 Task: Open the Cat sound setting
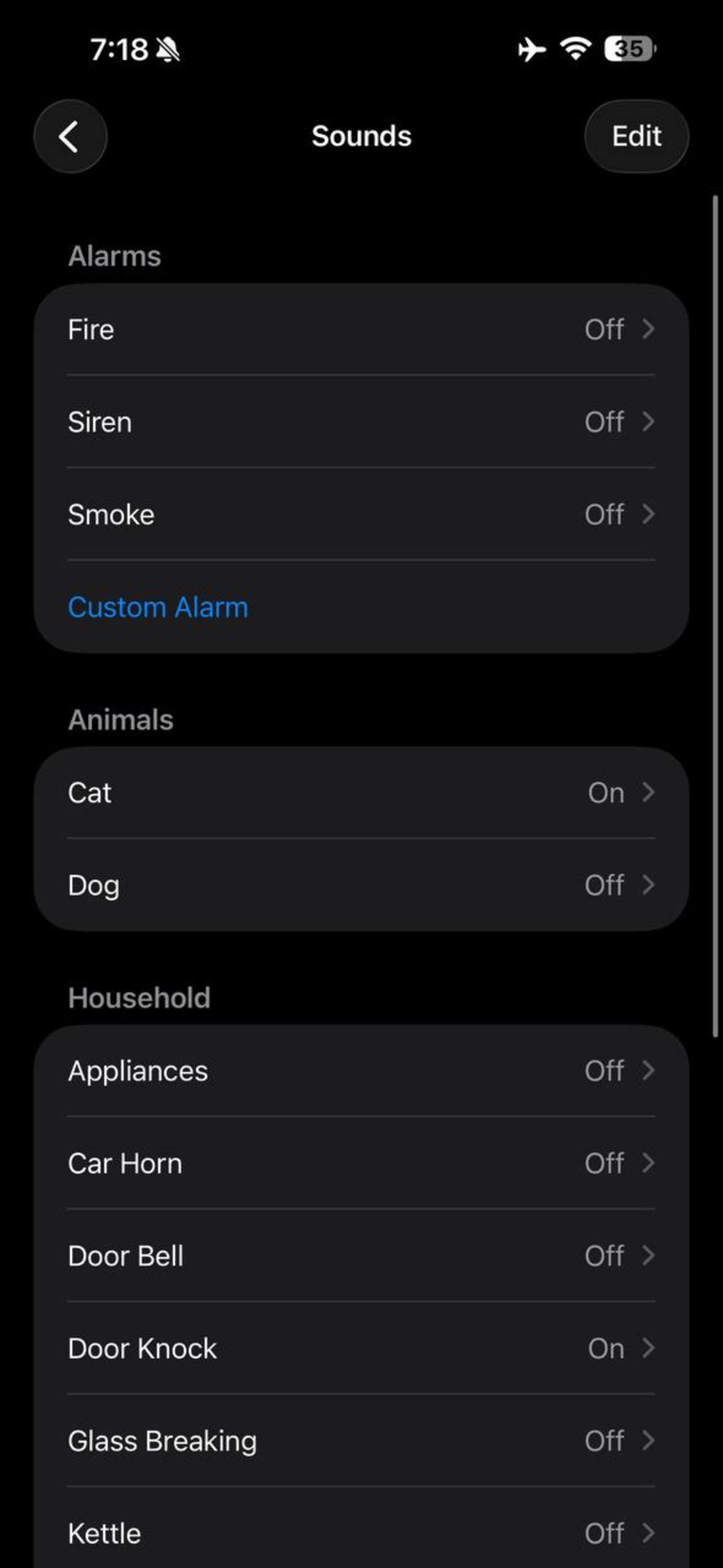point(361,792)
